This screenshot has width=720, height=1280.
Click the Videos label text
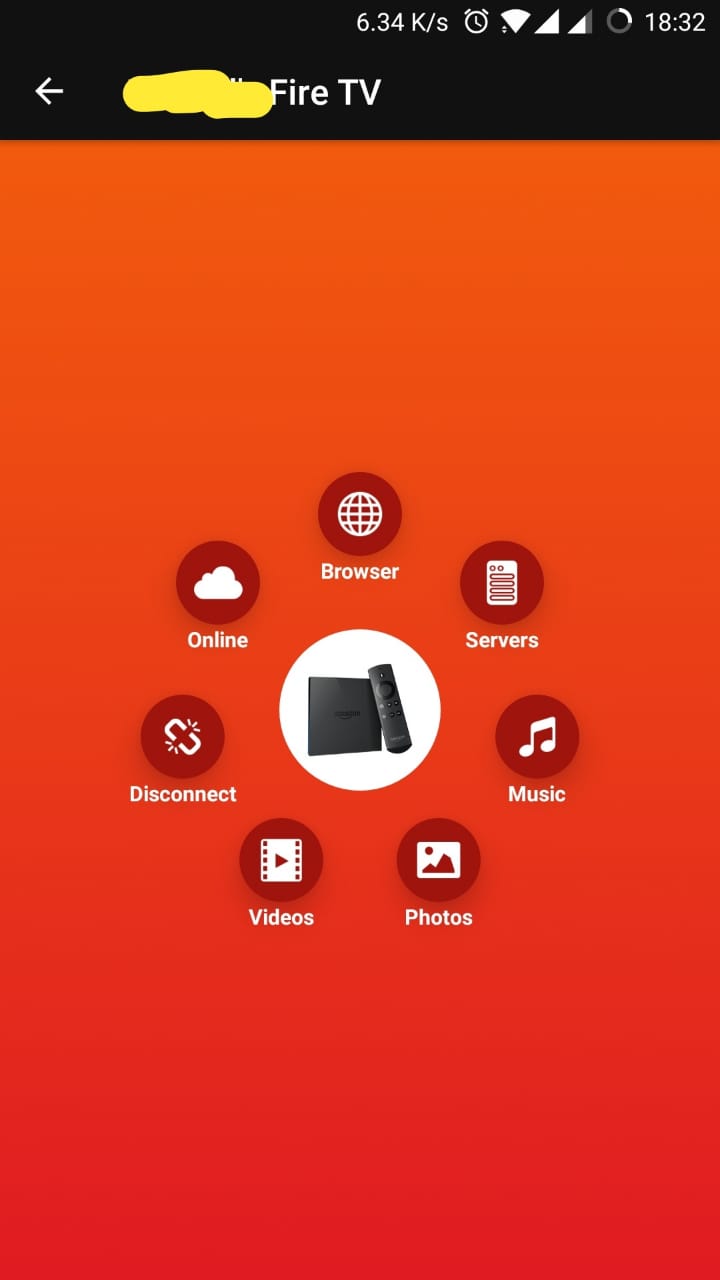[281, 916]
